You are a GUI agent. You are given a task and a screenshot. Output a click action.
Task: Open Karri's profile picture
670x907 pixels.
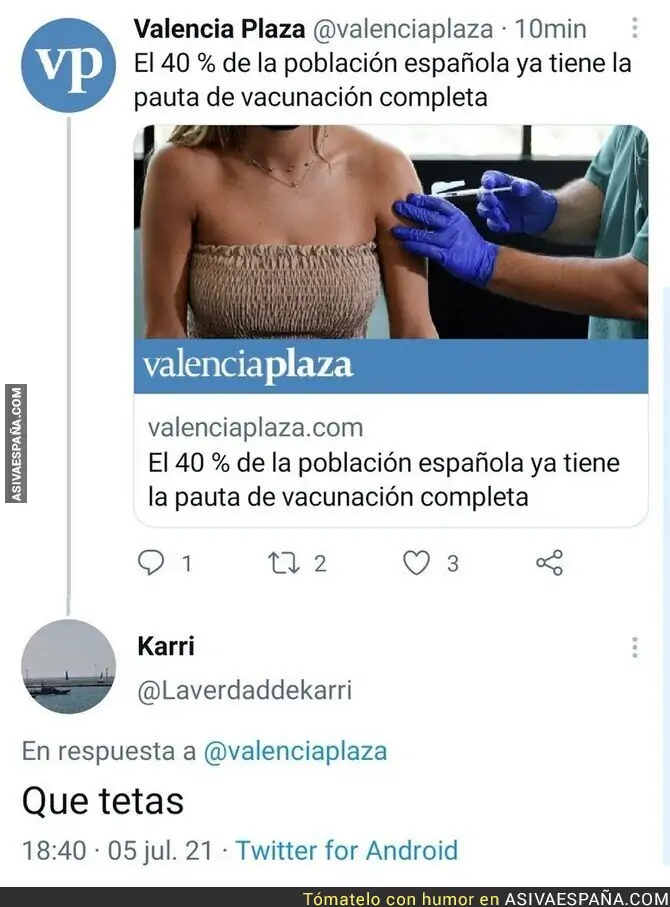coord(68,666)
